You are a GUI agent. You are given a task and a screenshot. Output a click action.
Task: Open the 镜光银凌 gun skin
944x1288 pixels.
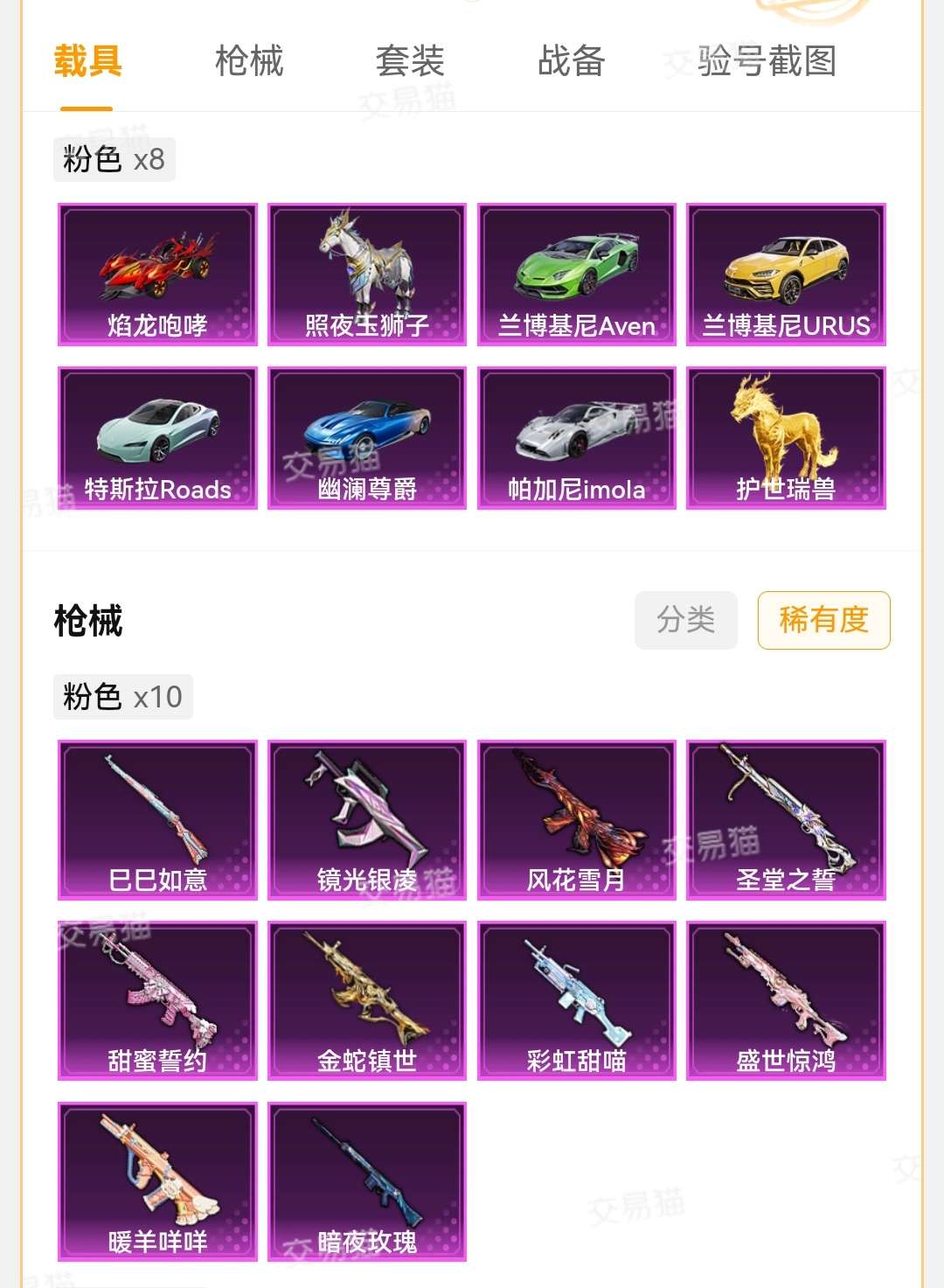point(367,819)
